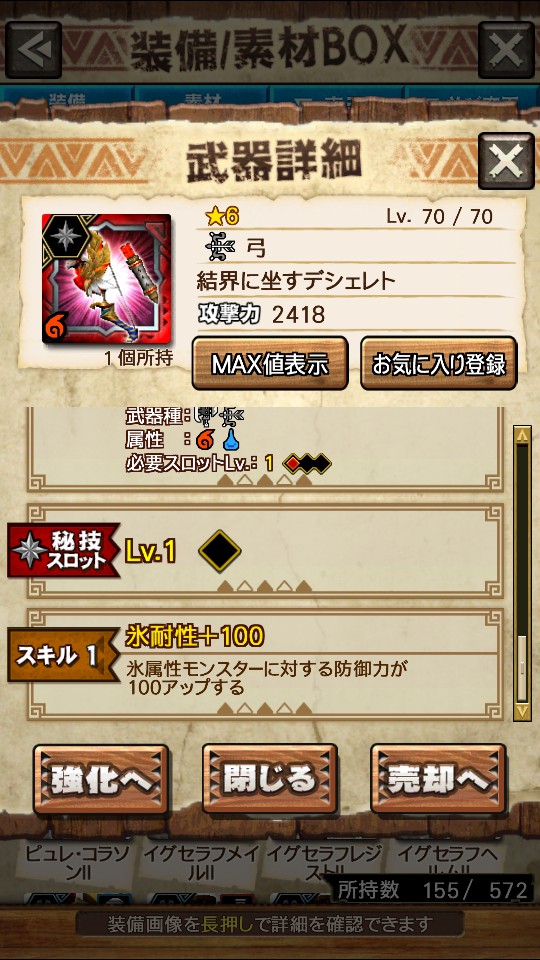The width and height of the screenshot is (540, 960).
Task: Close the 武器詳細 weapon detail dialog
Action: tap(506, 161)
